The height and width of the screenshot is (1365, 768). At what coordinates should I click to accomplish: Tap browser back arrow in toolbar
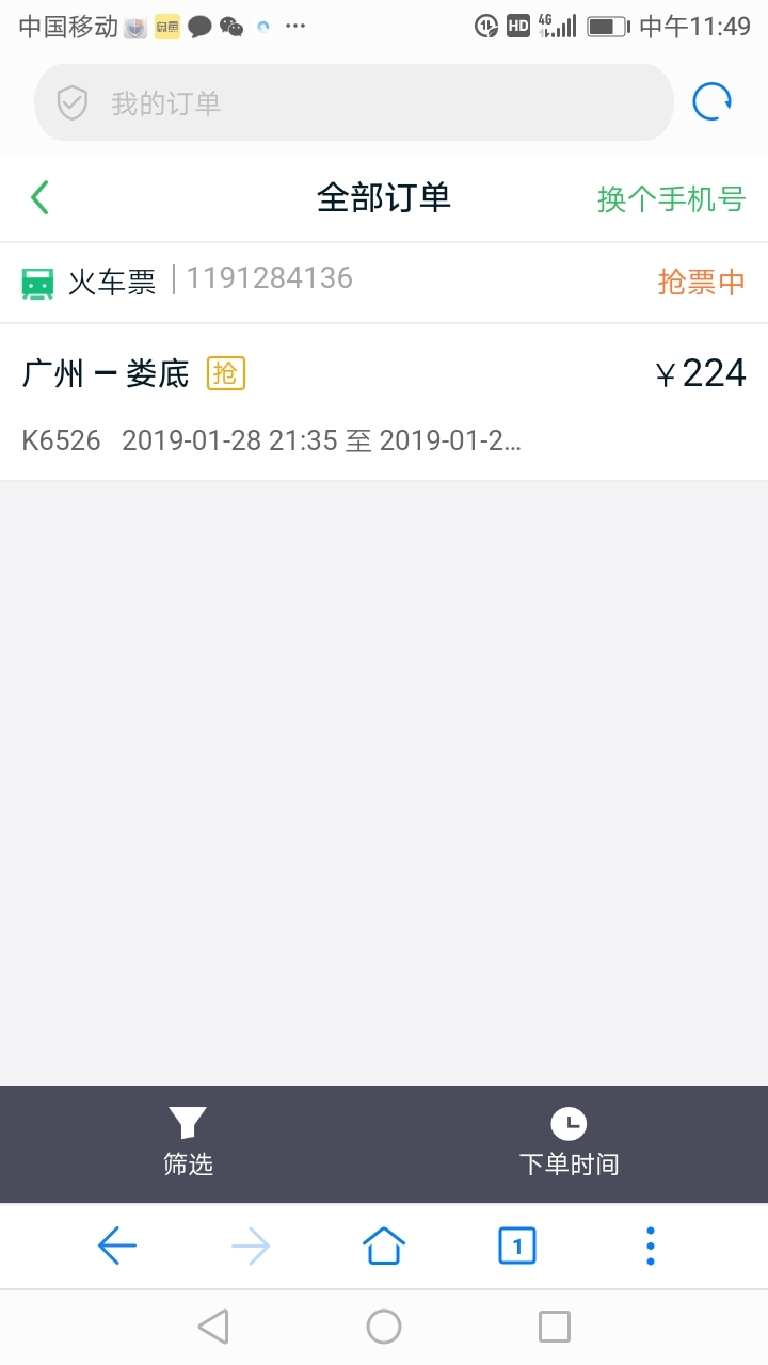coord(117,1246)
